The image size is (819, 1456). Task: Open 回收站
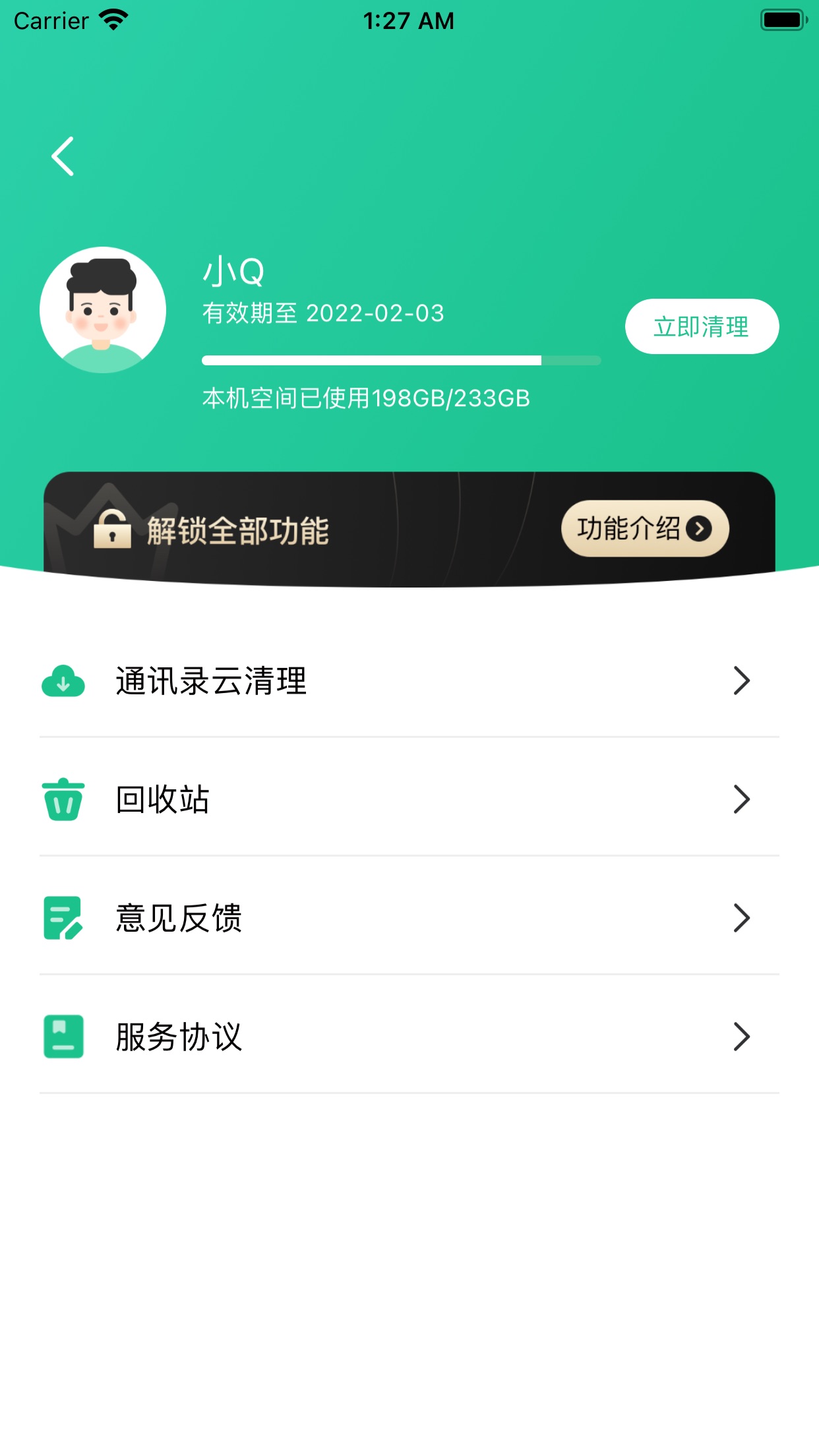pos(409,800)
